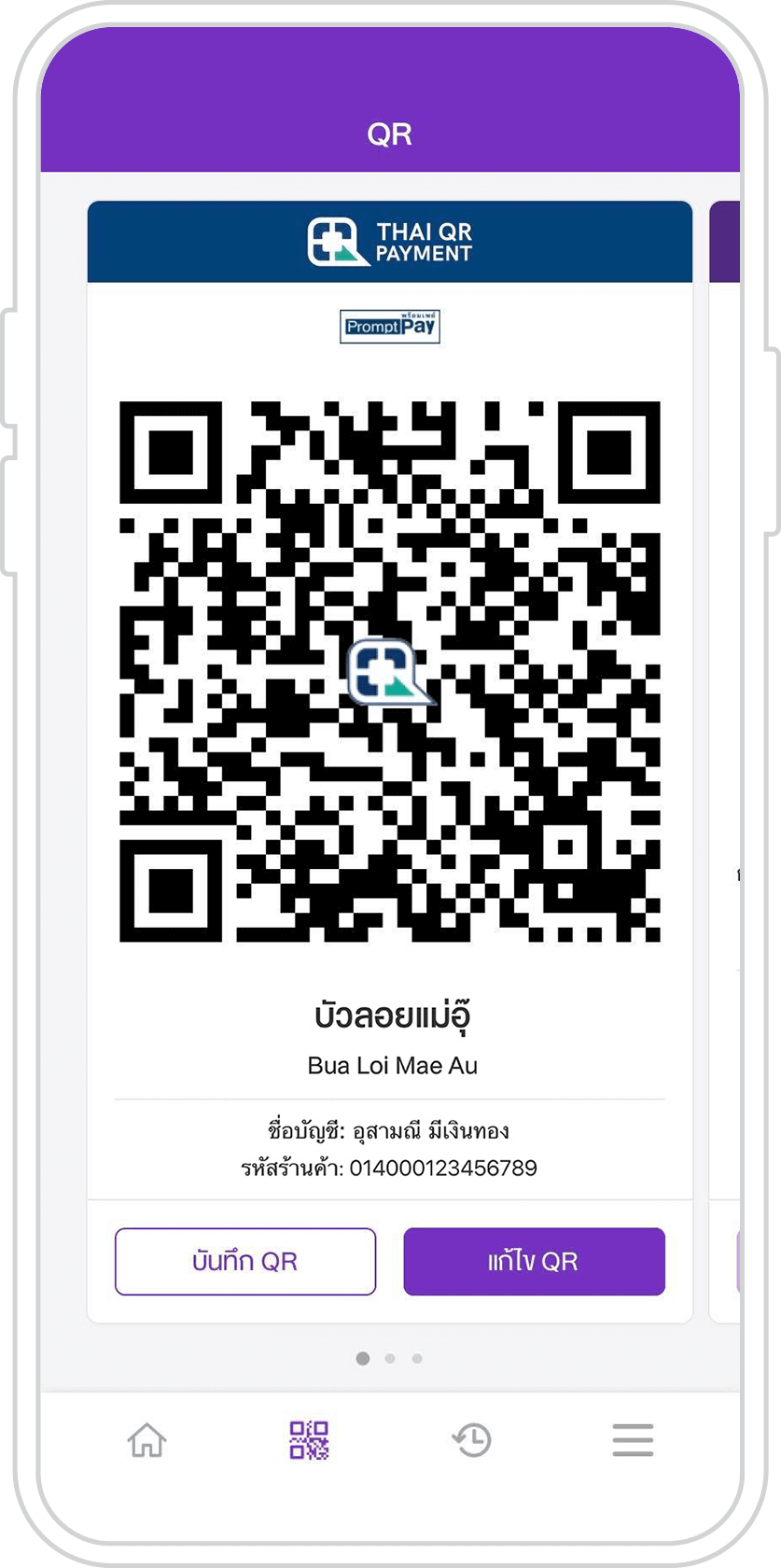The height and width of the screenshot is (1568, 781).
Task: Open the QR code tab
Action: click(x=309, y=1440)
